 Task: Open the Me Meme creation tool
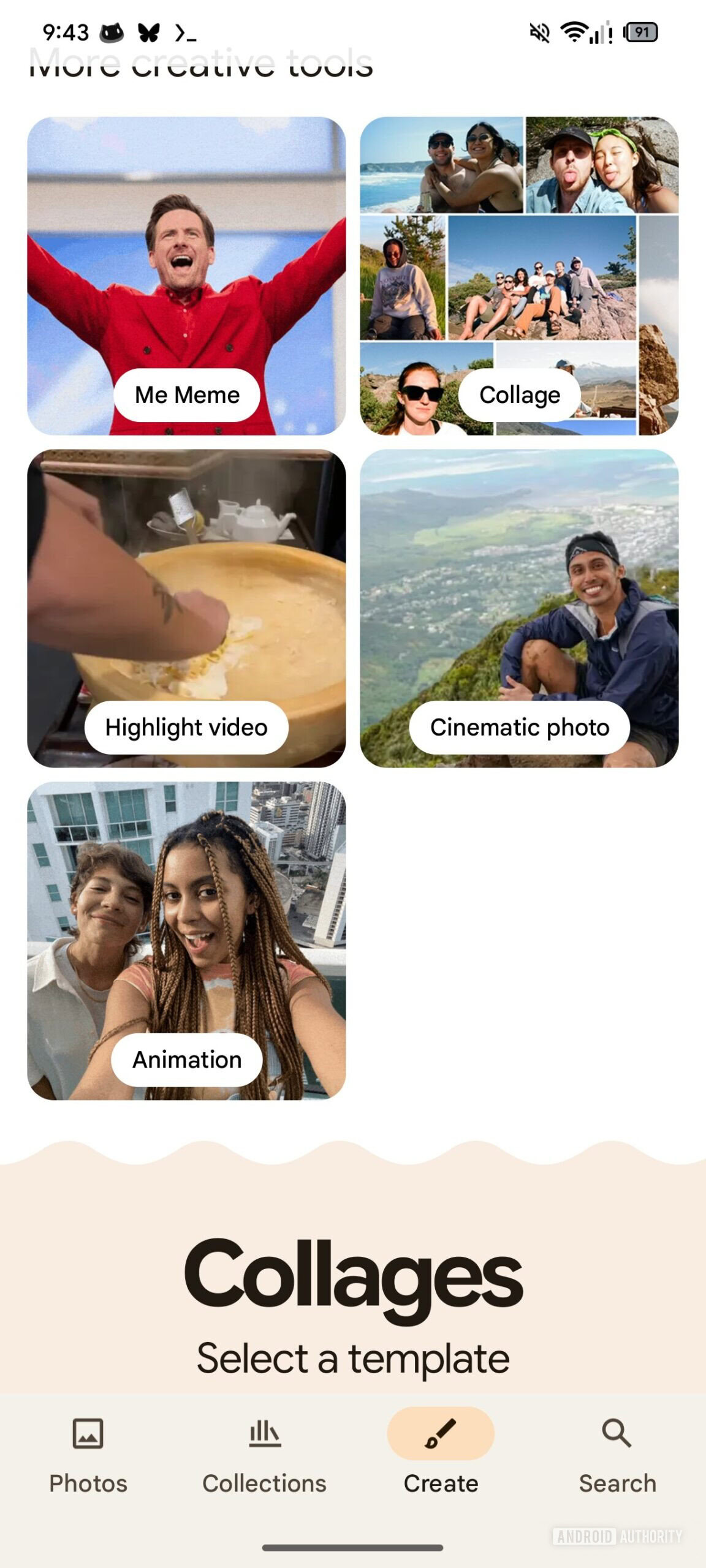188,394
